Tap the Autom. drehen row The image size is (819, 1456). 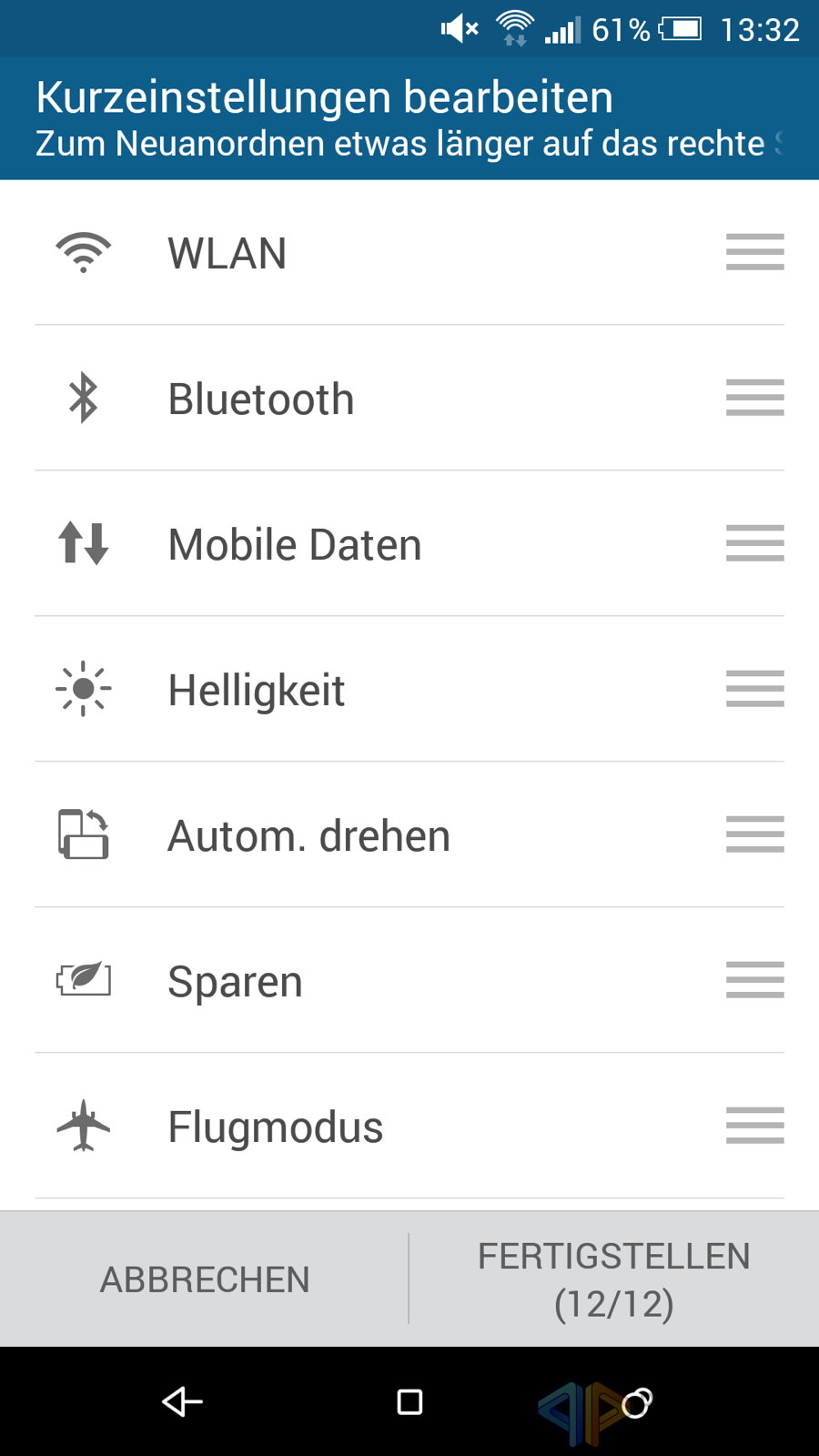click(409, 835)
